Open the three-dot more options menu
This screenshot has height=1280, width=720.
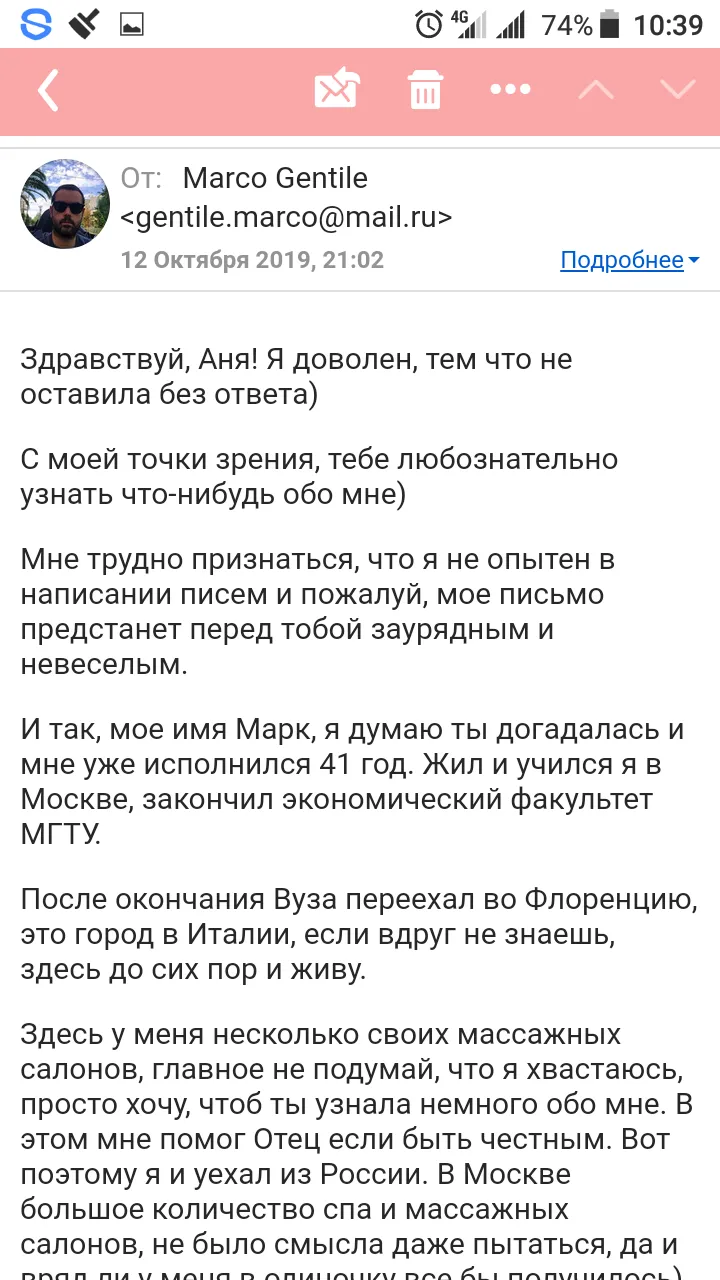click(510, 90)
